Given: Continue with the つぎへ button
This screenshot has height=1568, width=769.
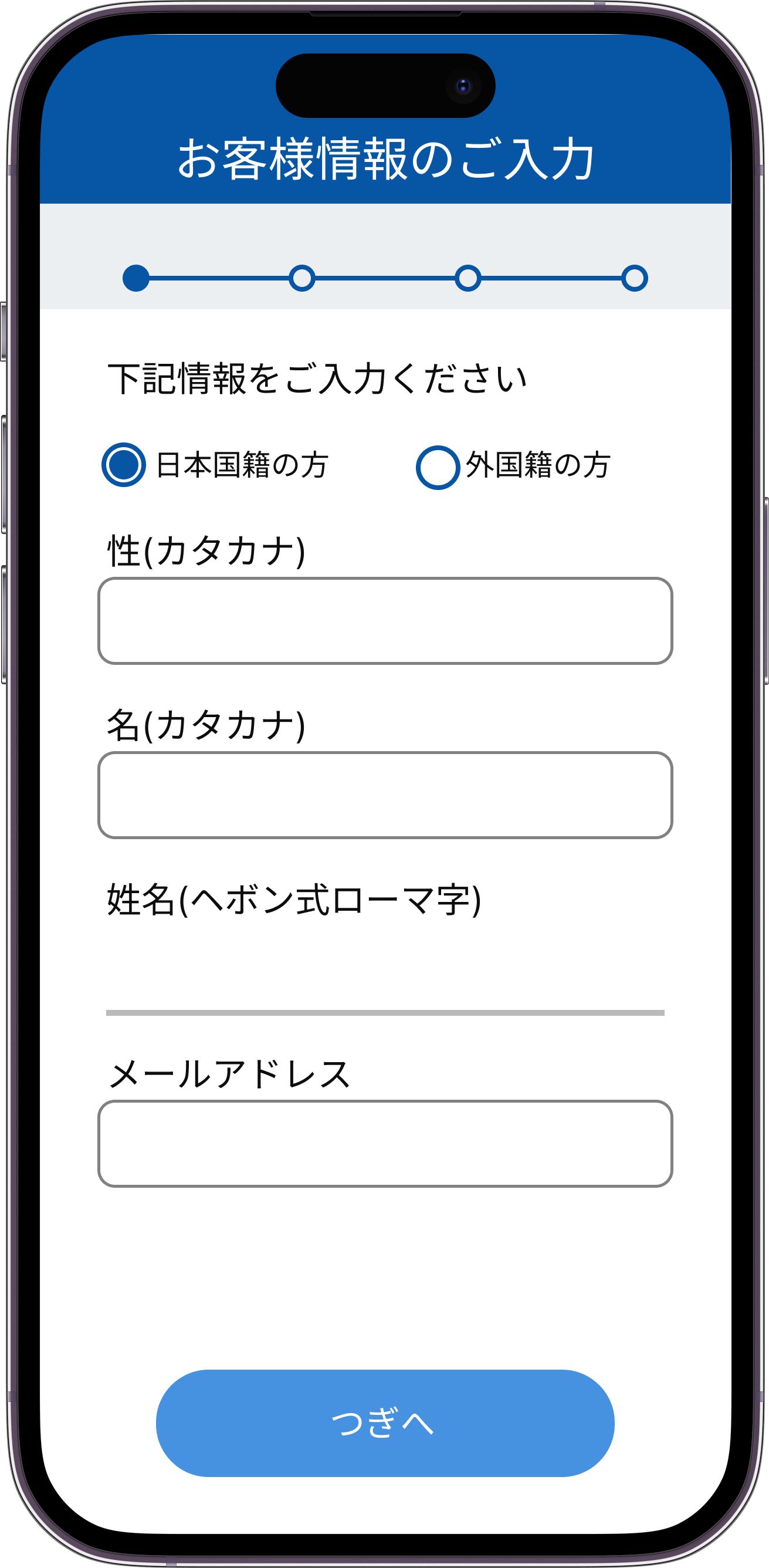Looking at the screenshot, I should (x=385, y=1423).
